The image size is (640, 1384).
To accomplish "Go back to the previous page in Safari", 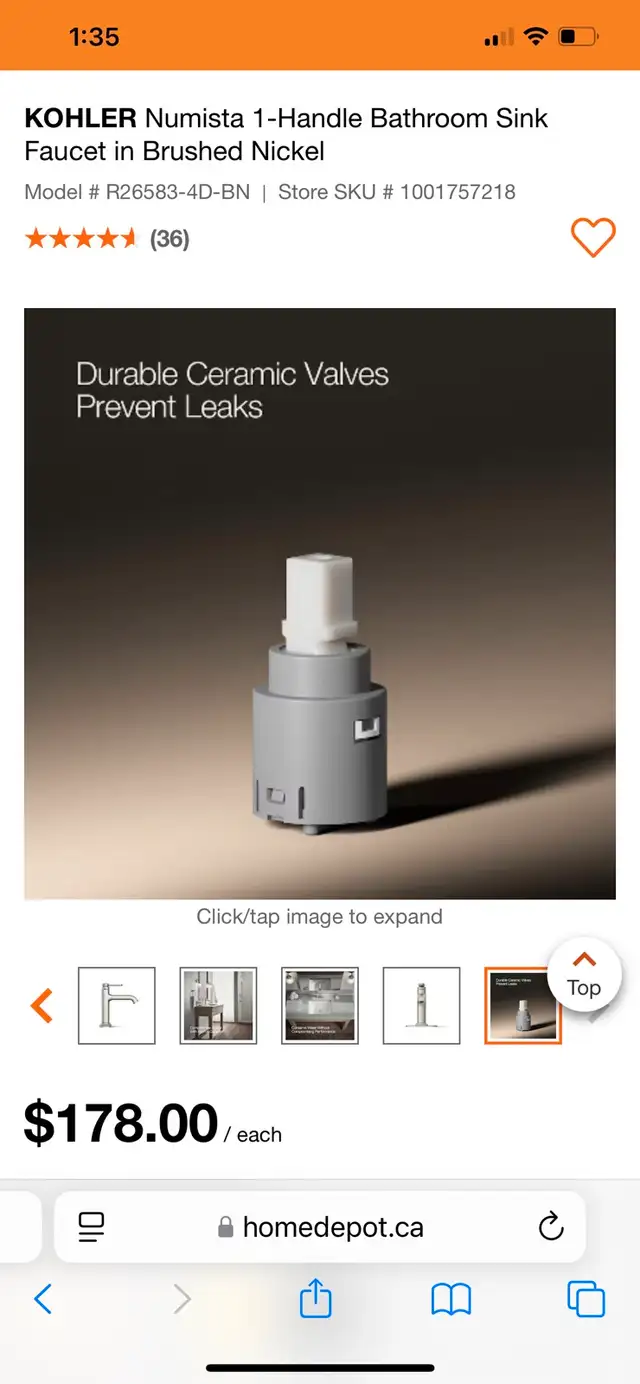I will (43, 1299).
